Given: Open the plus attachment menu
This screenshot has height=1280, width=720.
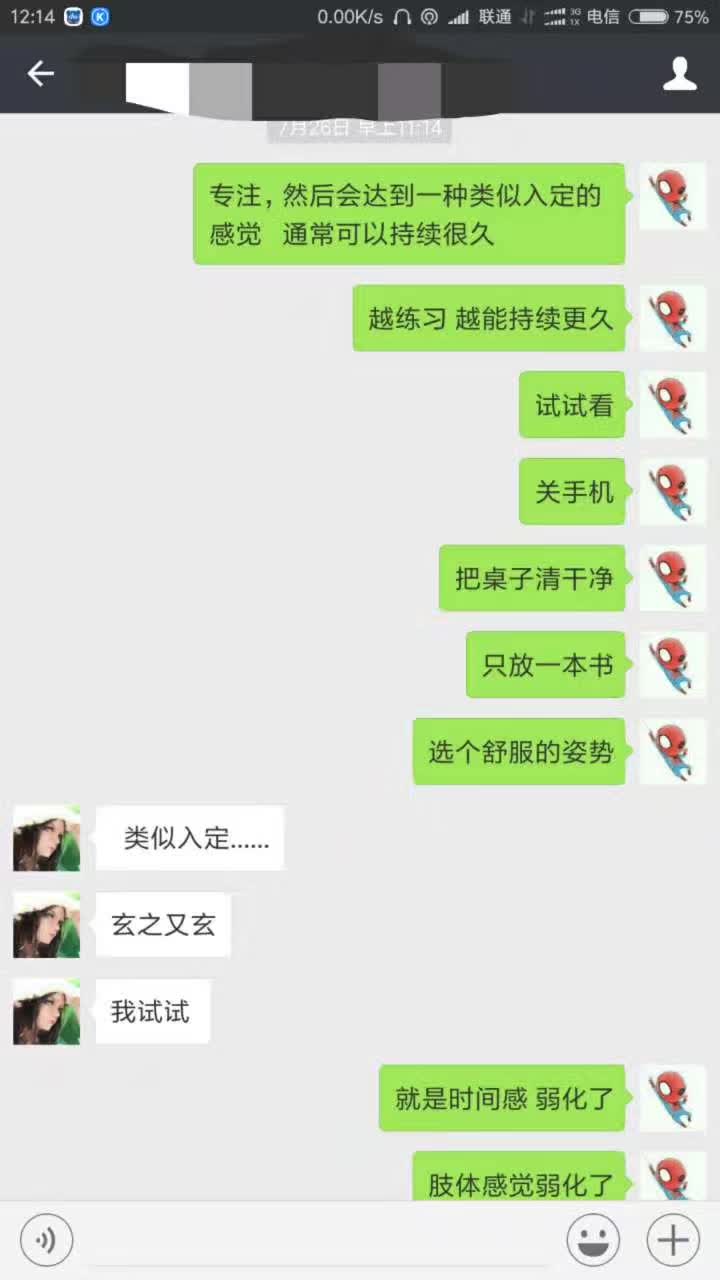Looking at the screenshot, I should 672,1241.
